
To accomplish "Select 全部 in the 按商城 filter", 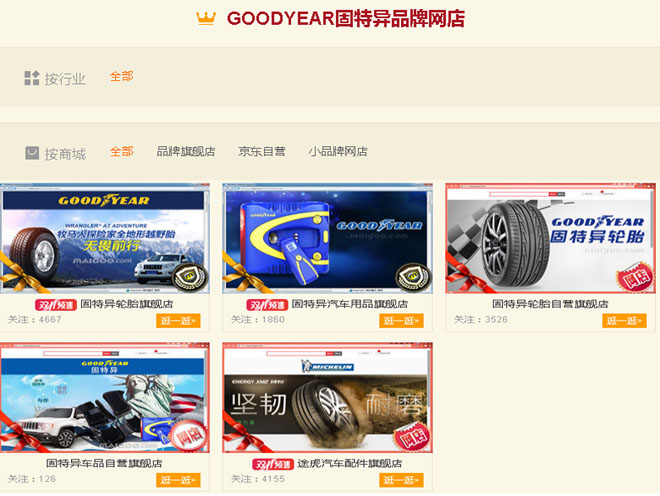I will [x=121, y=152].
